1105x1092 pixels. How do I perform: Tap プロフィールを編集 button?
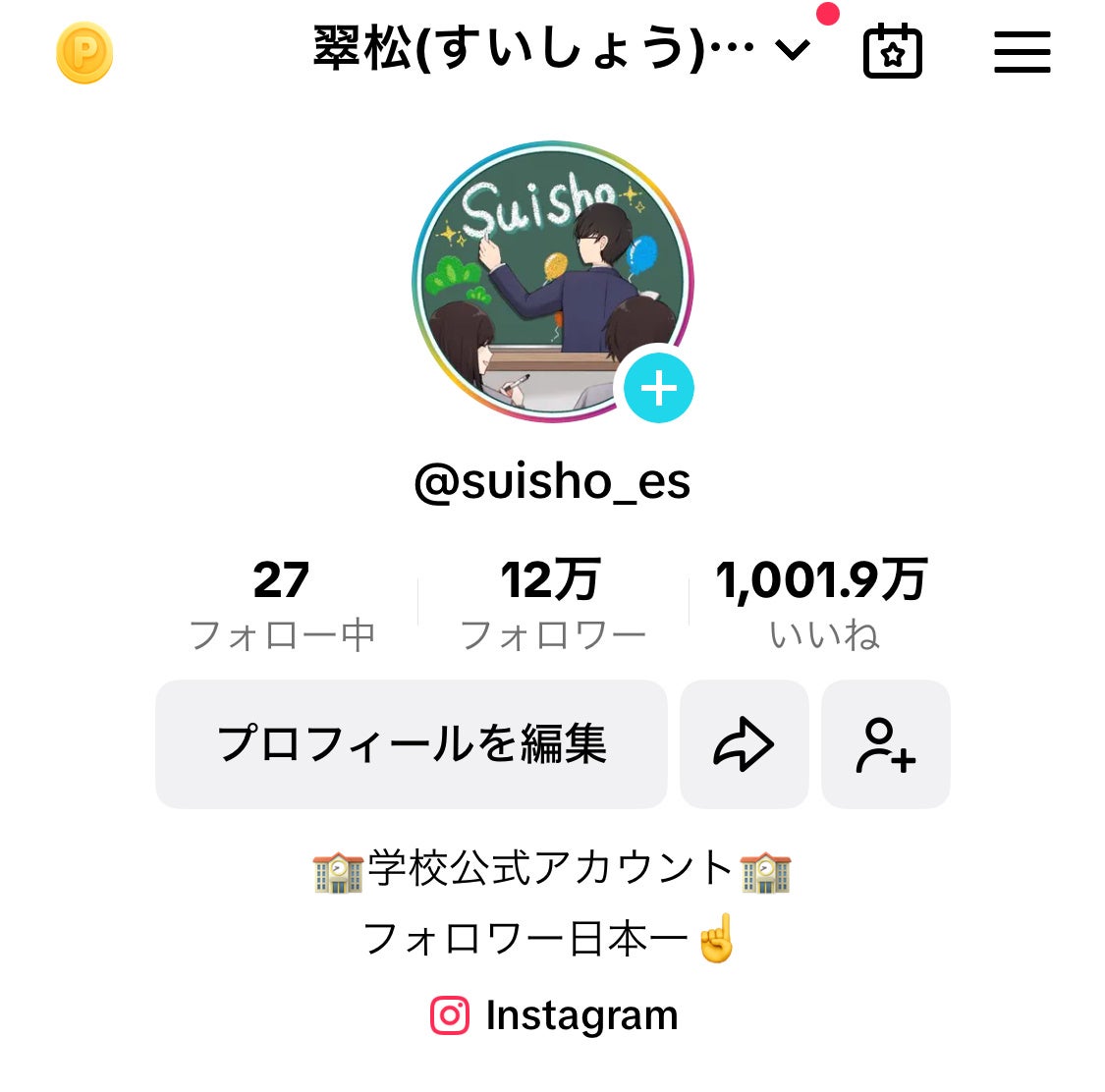click(412, 744)
